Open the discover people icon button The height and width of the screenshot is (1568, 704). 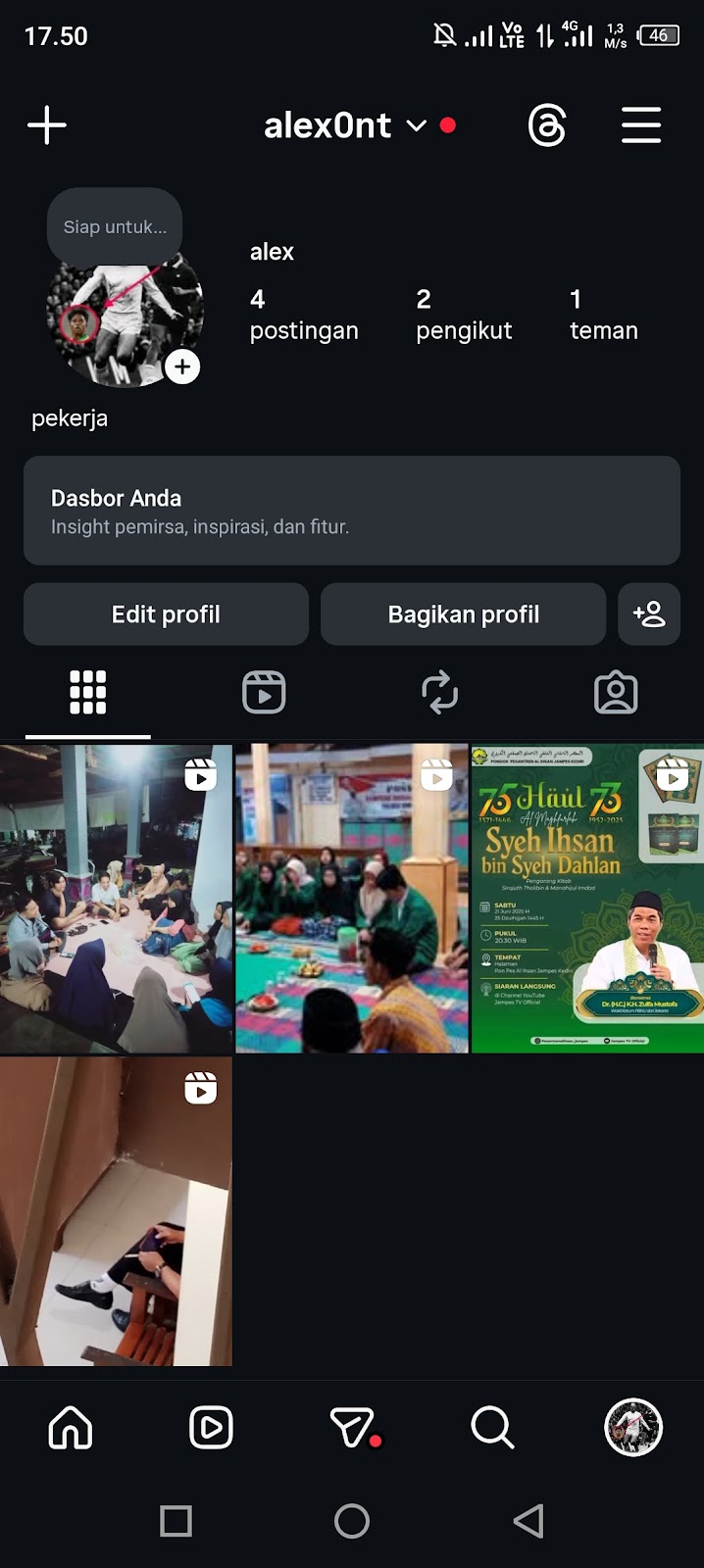(649, 614)
